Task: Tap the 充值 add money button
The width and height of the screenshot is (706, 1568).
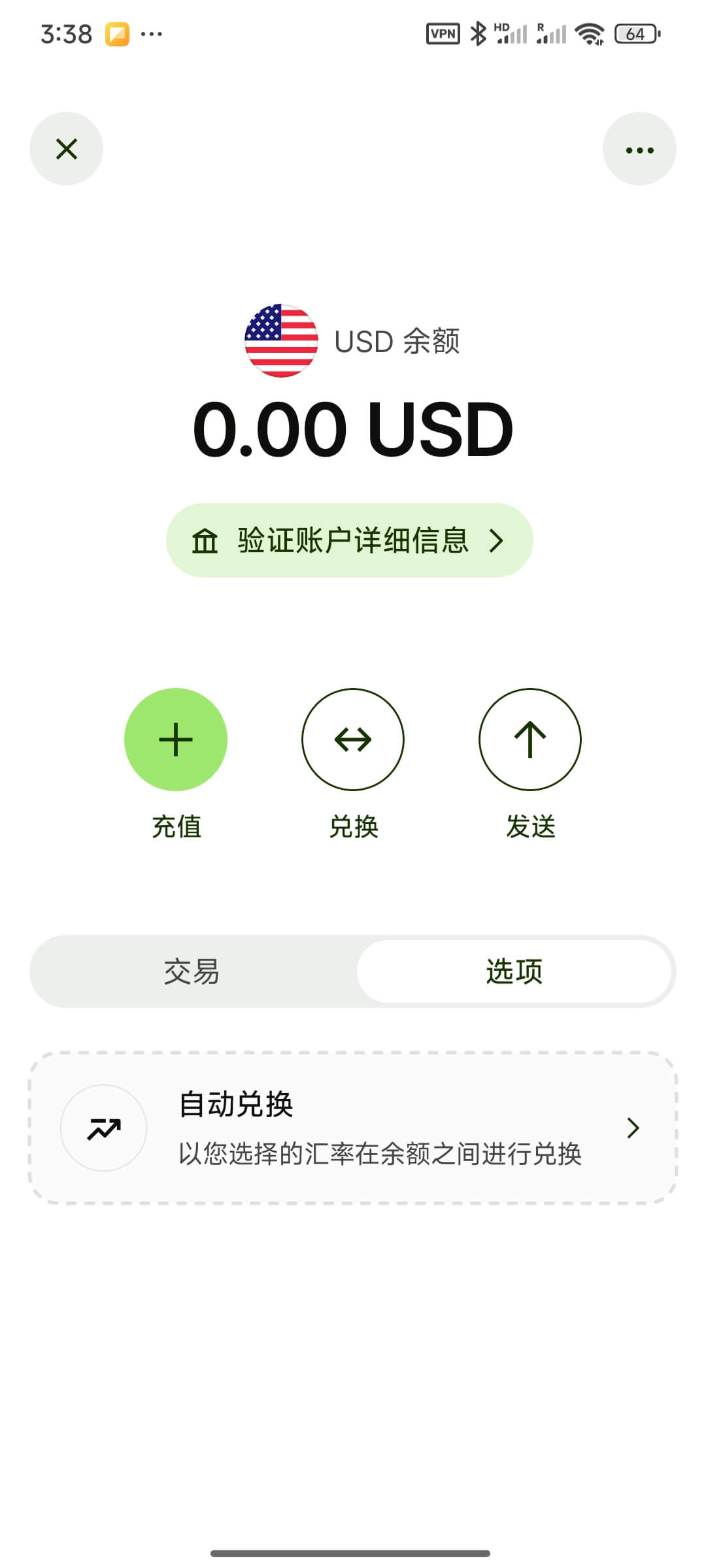Action: coord(176,740)
